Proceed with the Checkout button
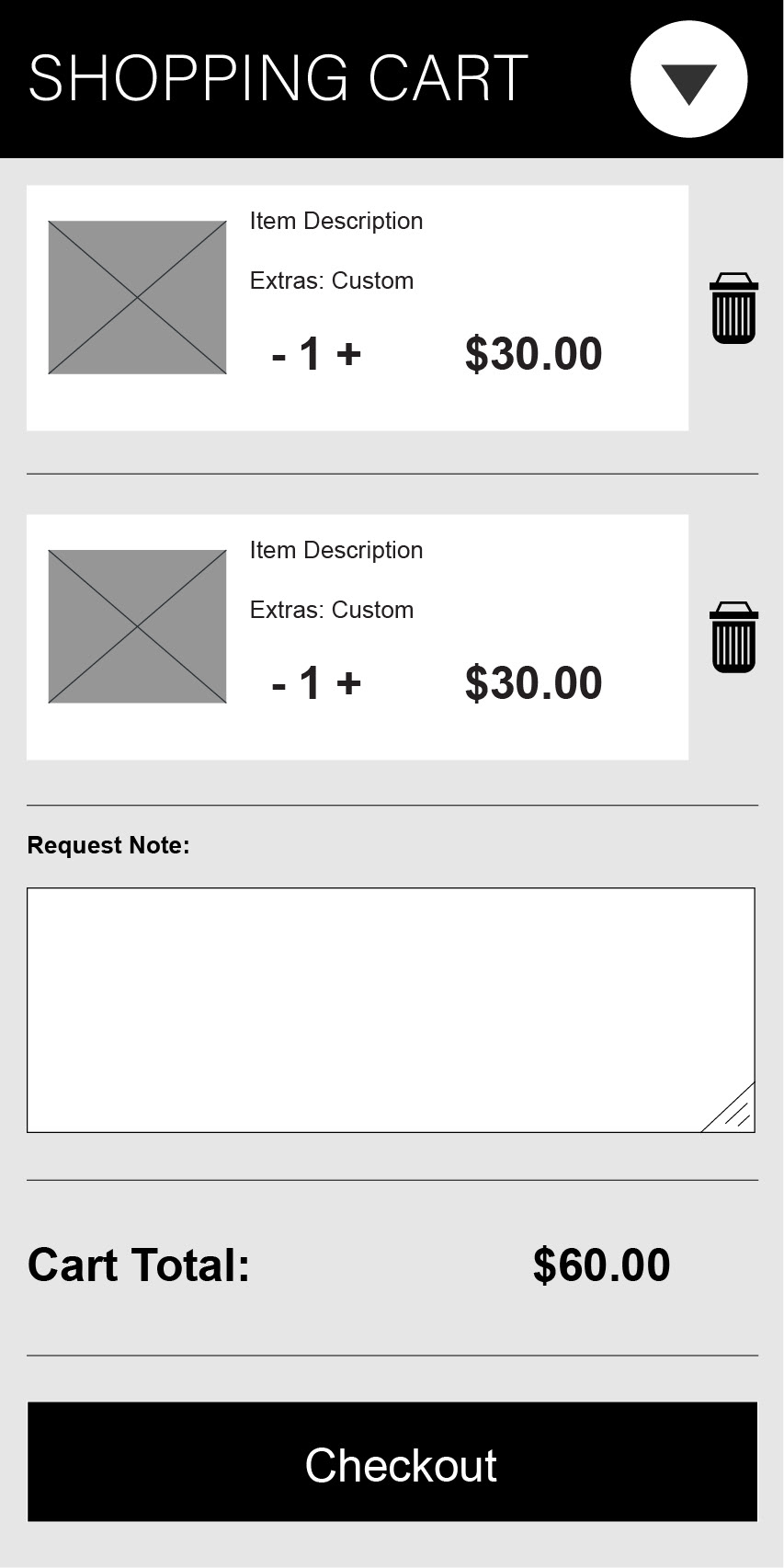The height and width of the screenshot is (1568, 784). click(392, 1461)
